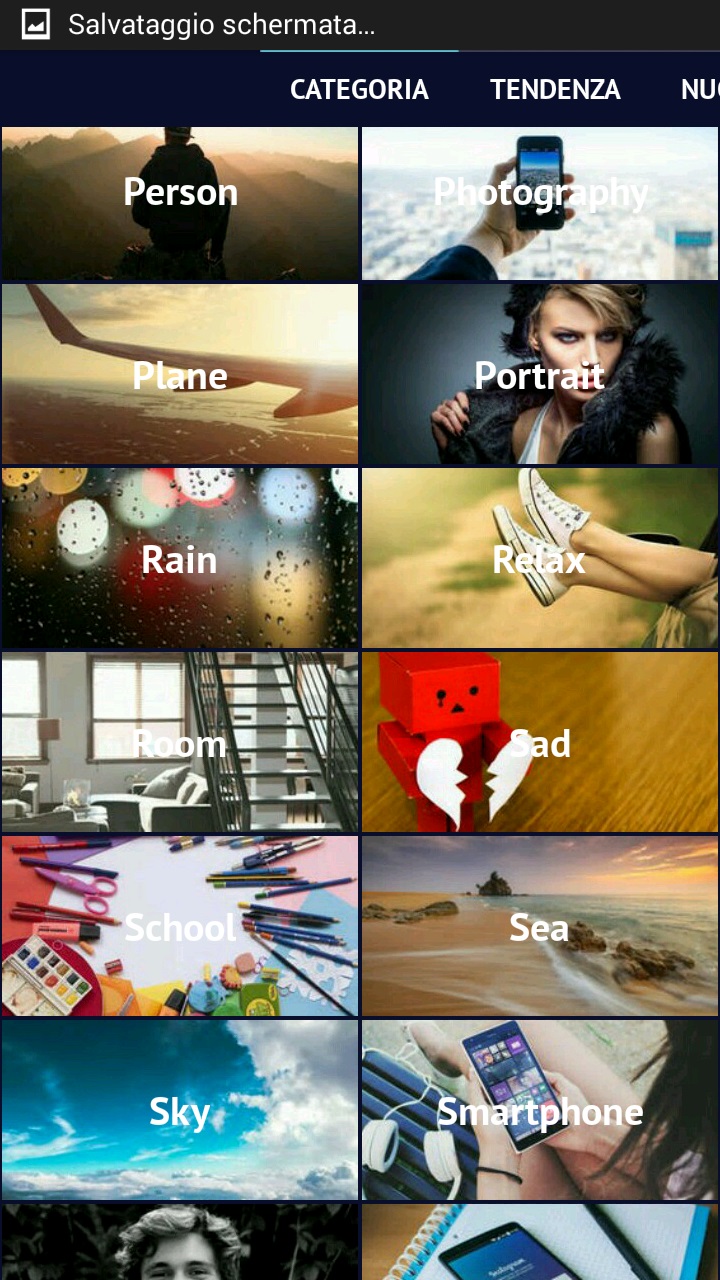
Task: View the Room category
Action: tap(180, 742)
